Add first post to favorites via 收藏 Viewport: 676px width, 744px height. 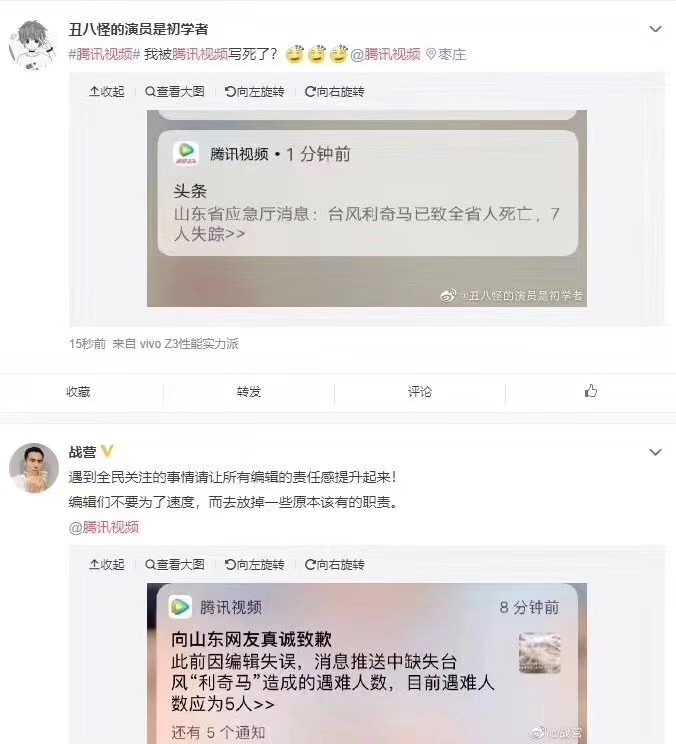pos(78,391)
